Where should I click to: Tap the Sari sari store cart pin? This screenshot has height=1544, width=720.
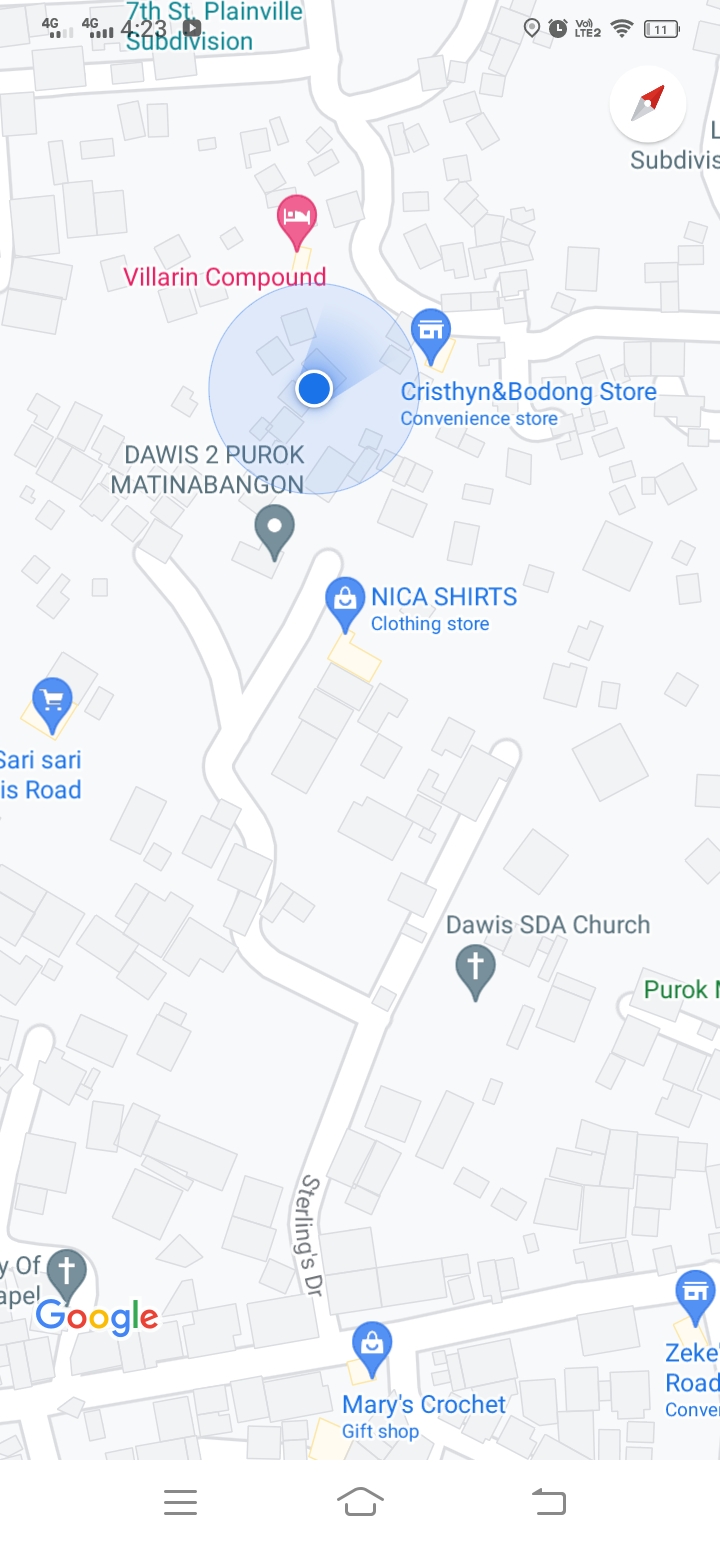[x=52, y=701]
